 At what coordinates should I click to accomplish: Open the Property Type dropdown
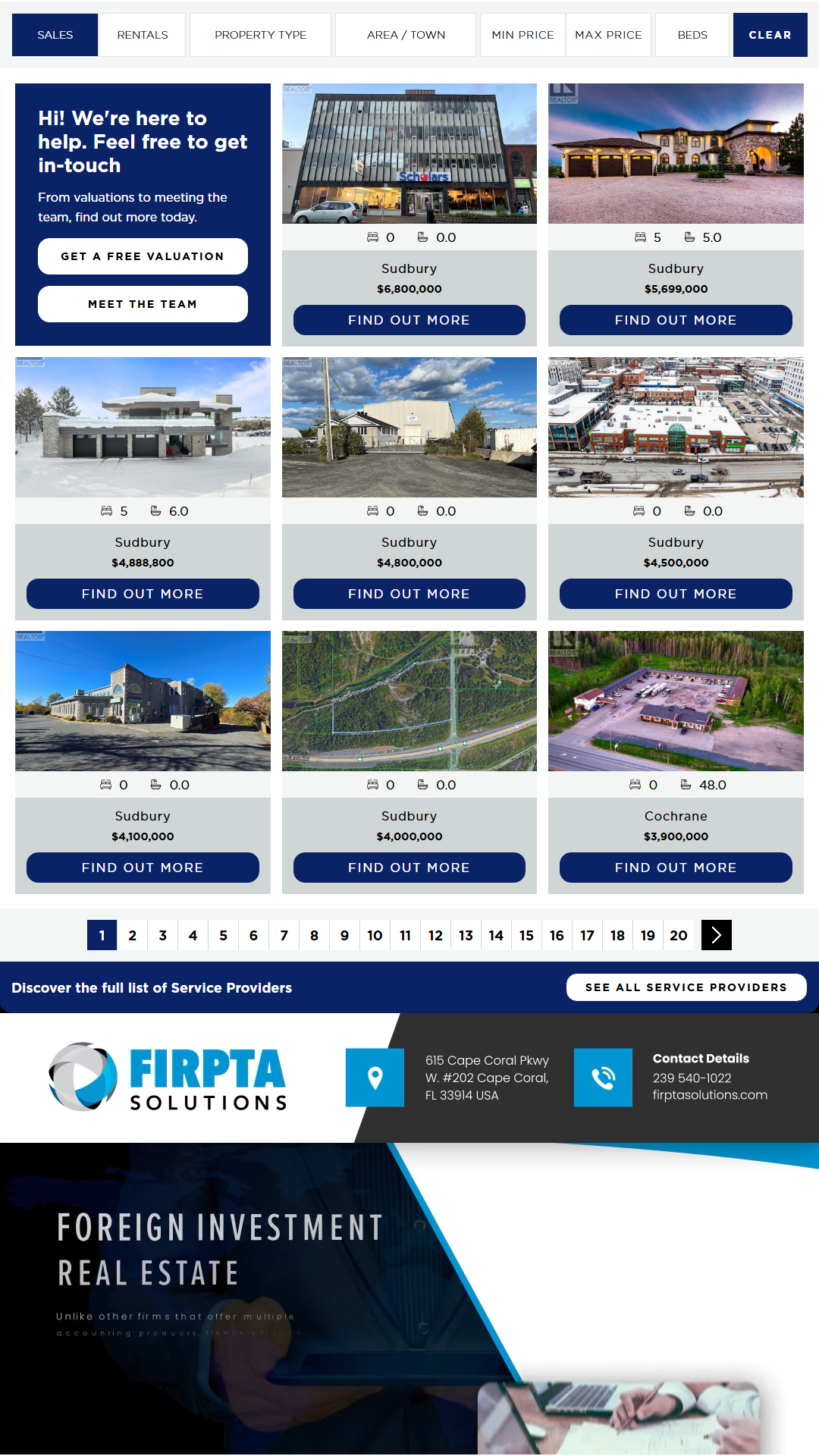[260, 35]
